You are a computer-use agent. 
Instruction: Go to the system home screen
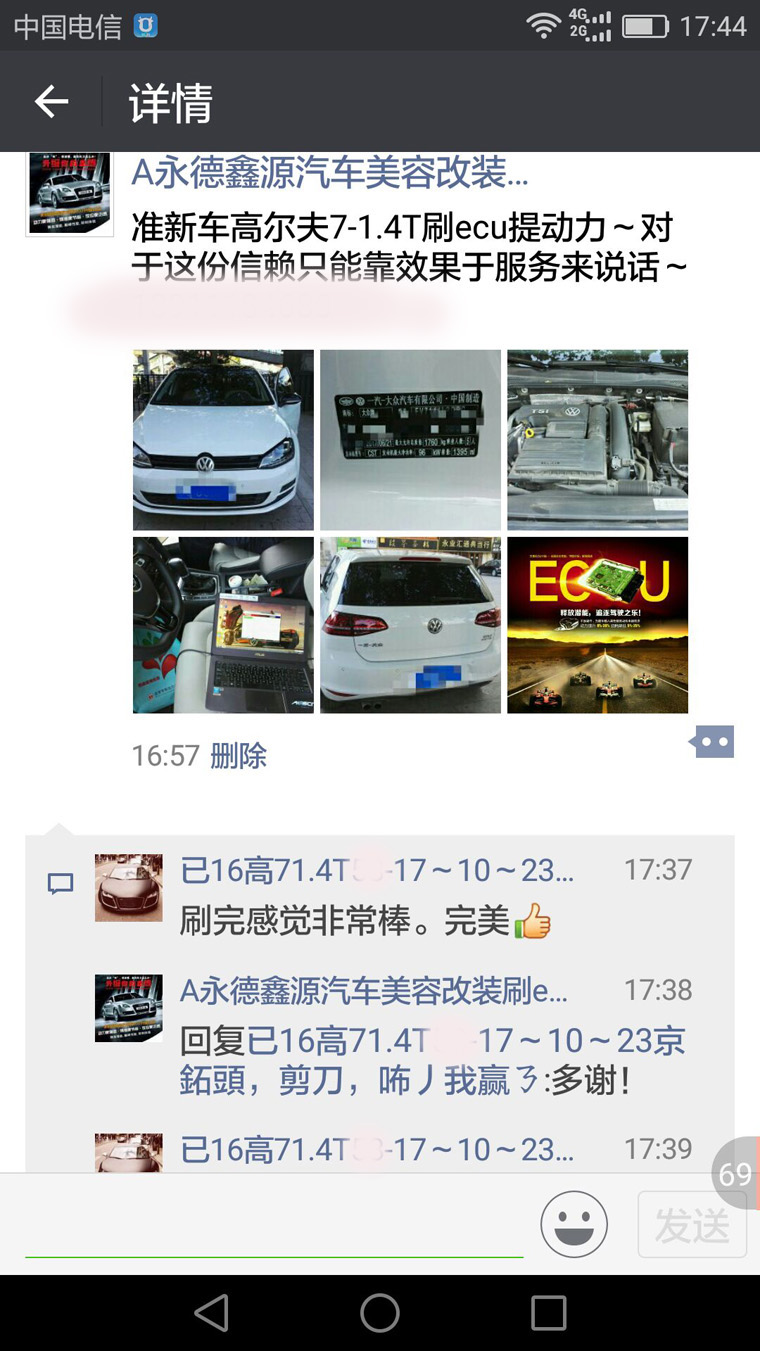(380, 1312)
